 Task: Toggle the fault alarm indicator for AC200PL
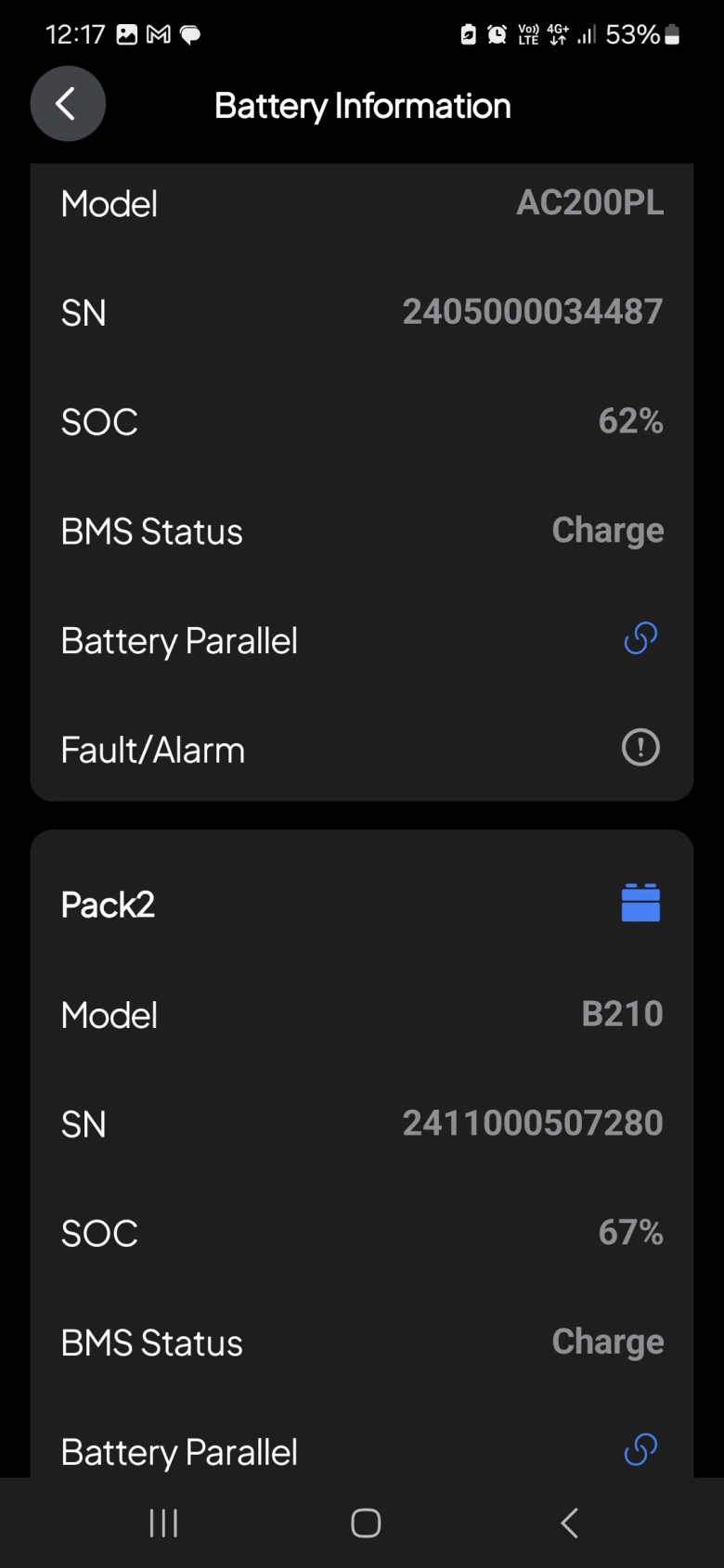coord(639,748)
